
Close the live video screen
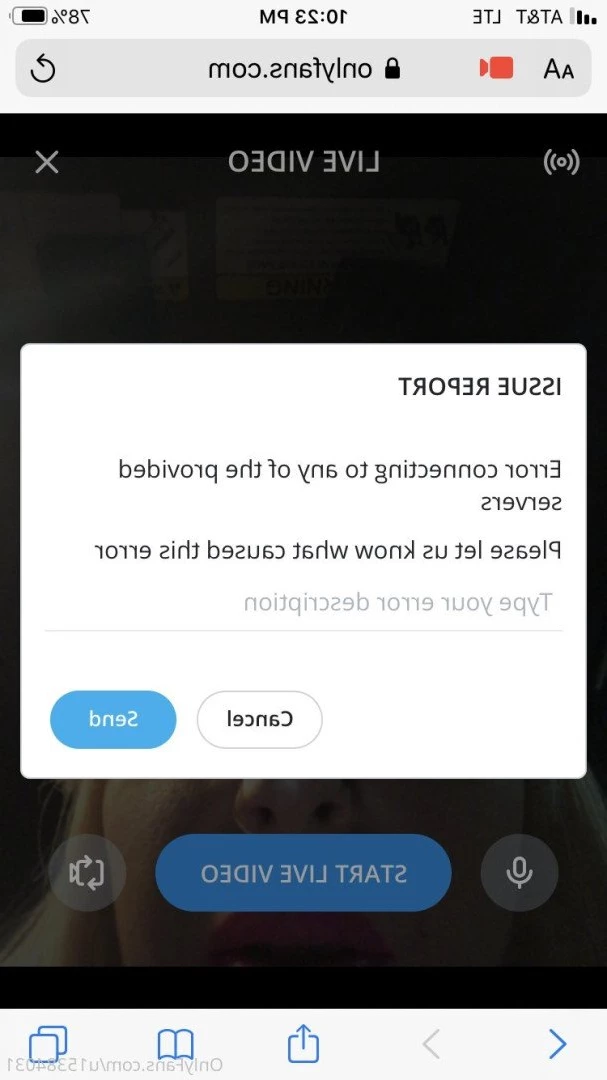click(46, 162)
